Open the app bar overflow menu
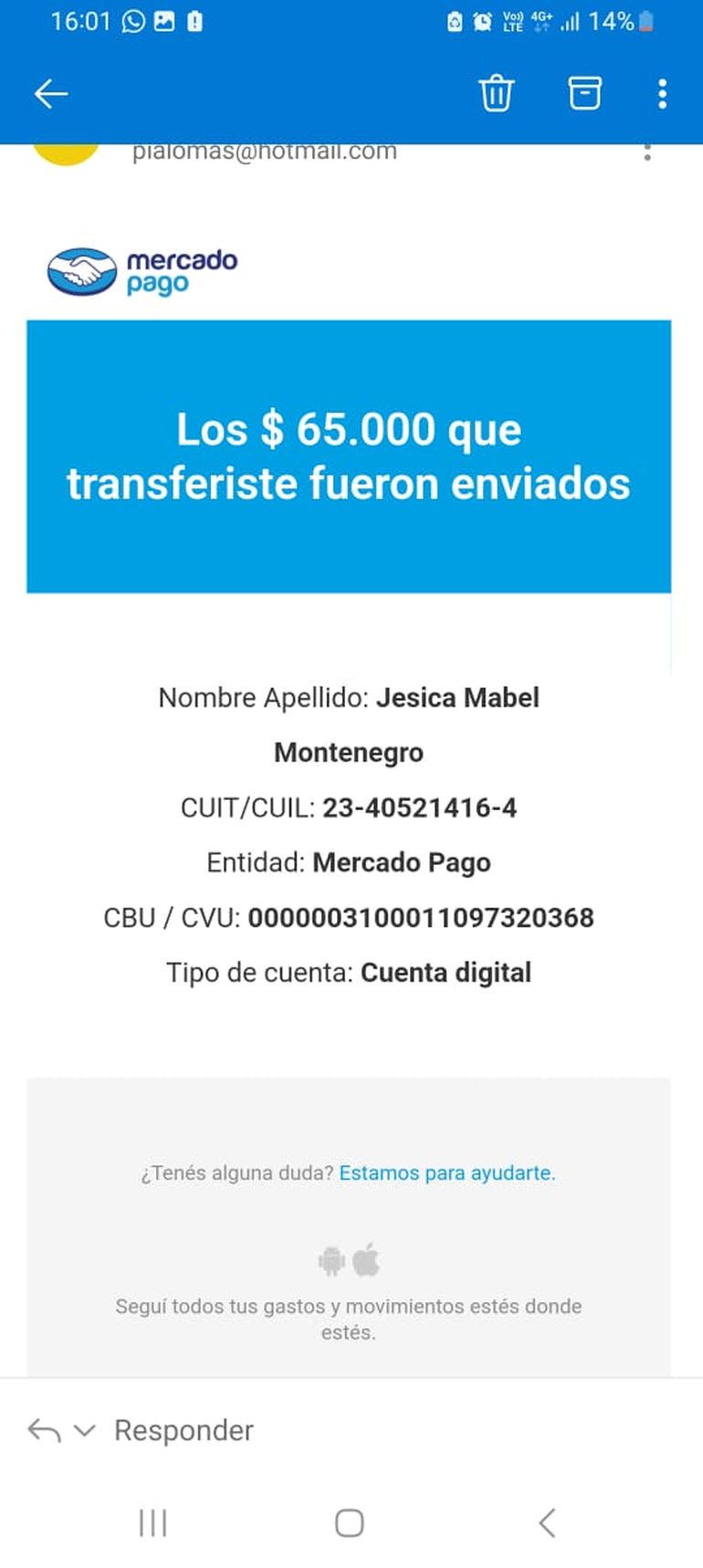 (662, 93)
